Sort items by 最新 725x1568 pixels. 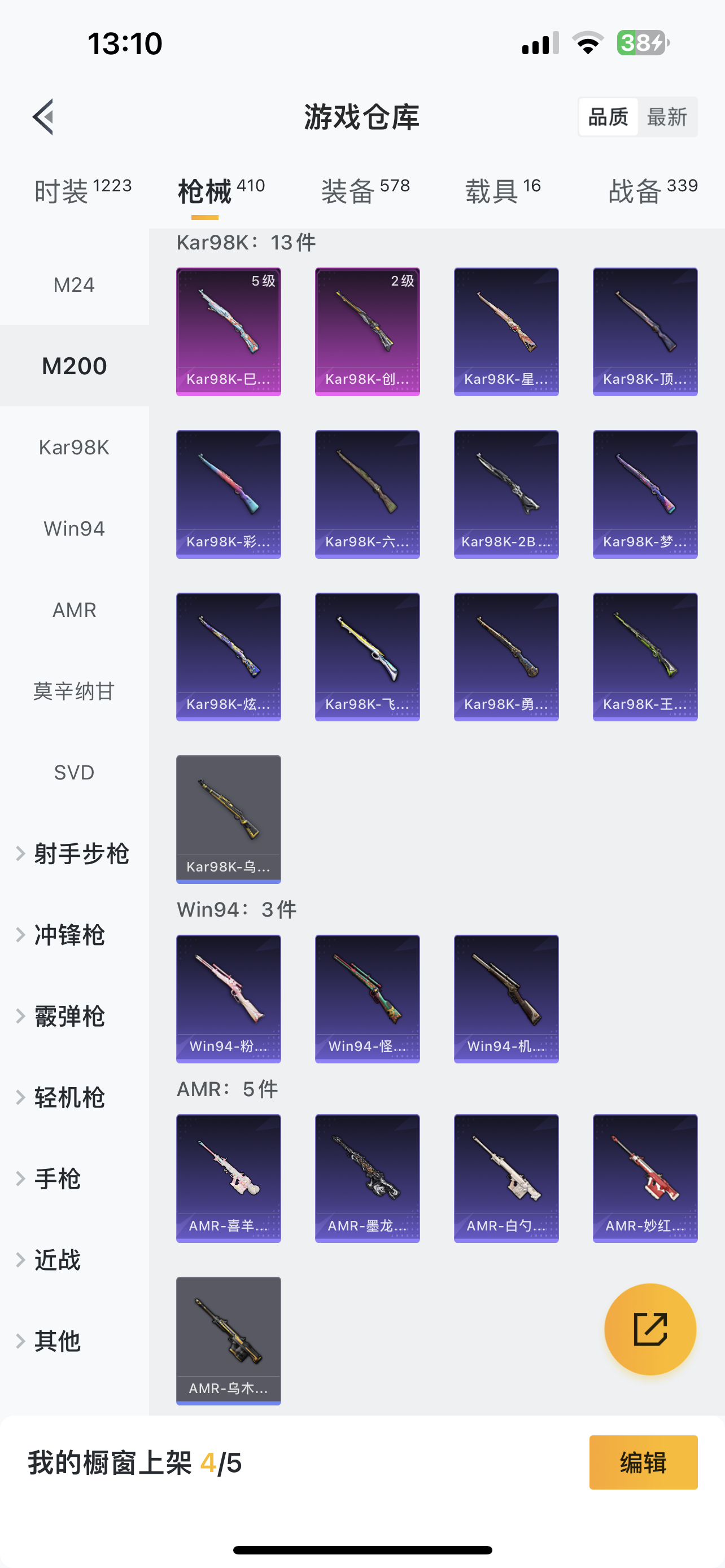tap(667, 117)
